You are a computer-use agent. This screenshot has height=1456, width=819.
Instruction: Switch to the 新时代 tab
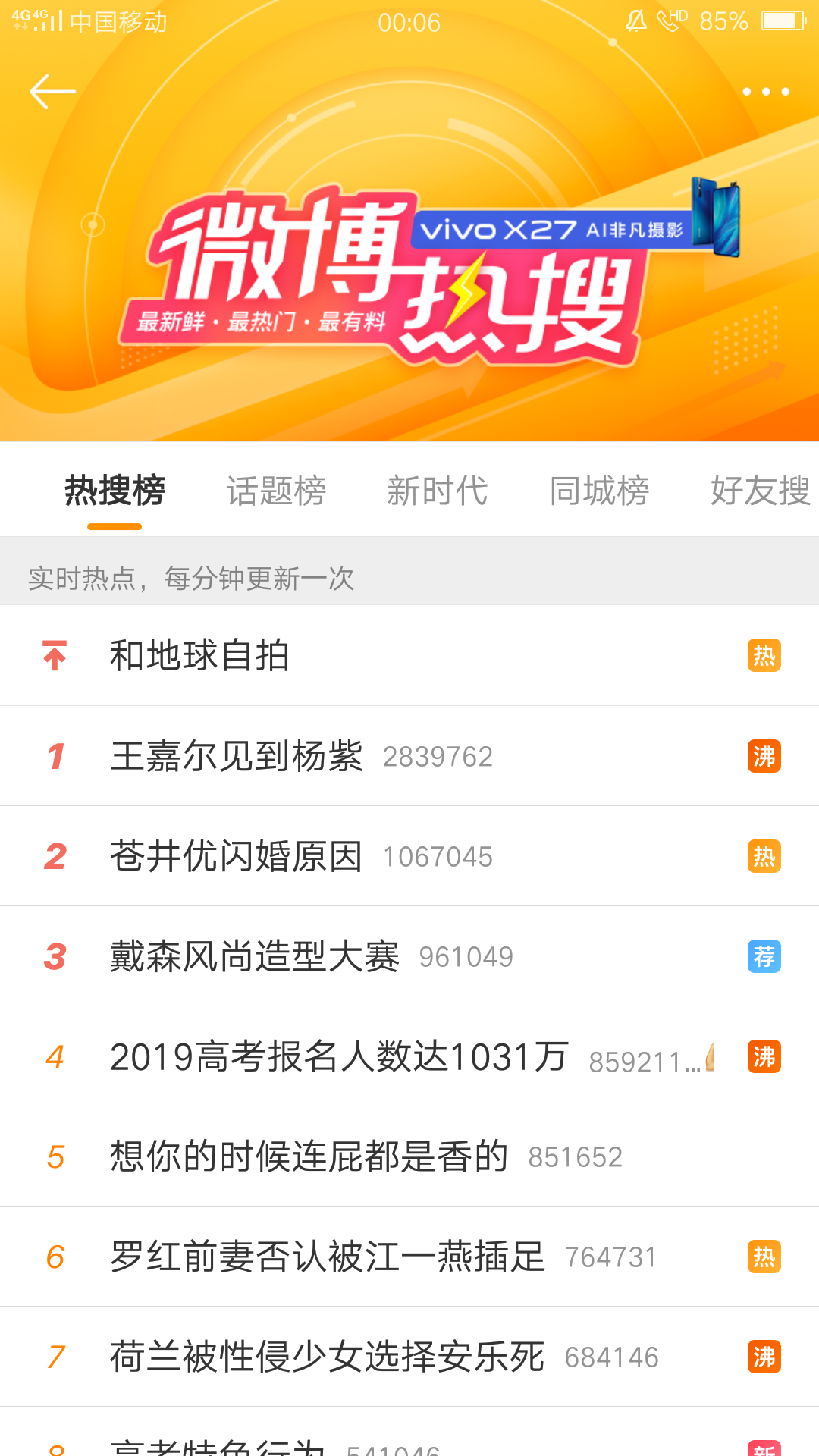[x=438, y=491]
